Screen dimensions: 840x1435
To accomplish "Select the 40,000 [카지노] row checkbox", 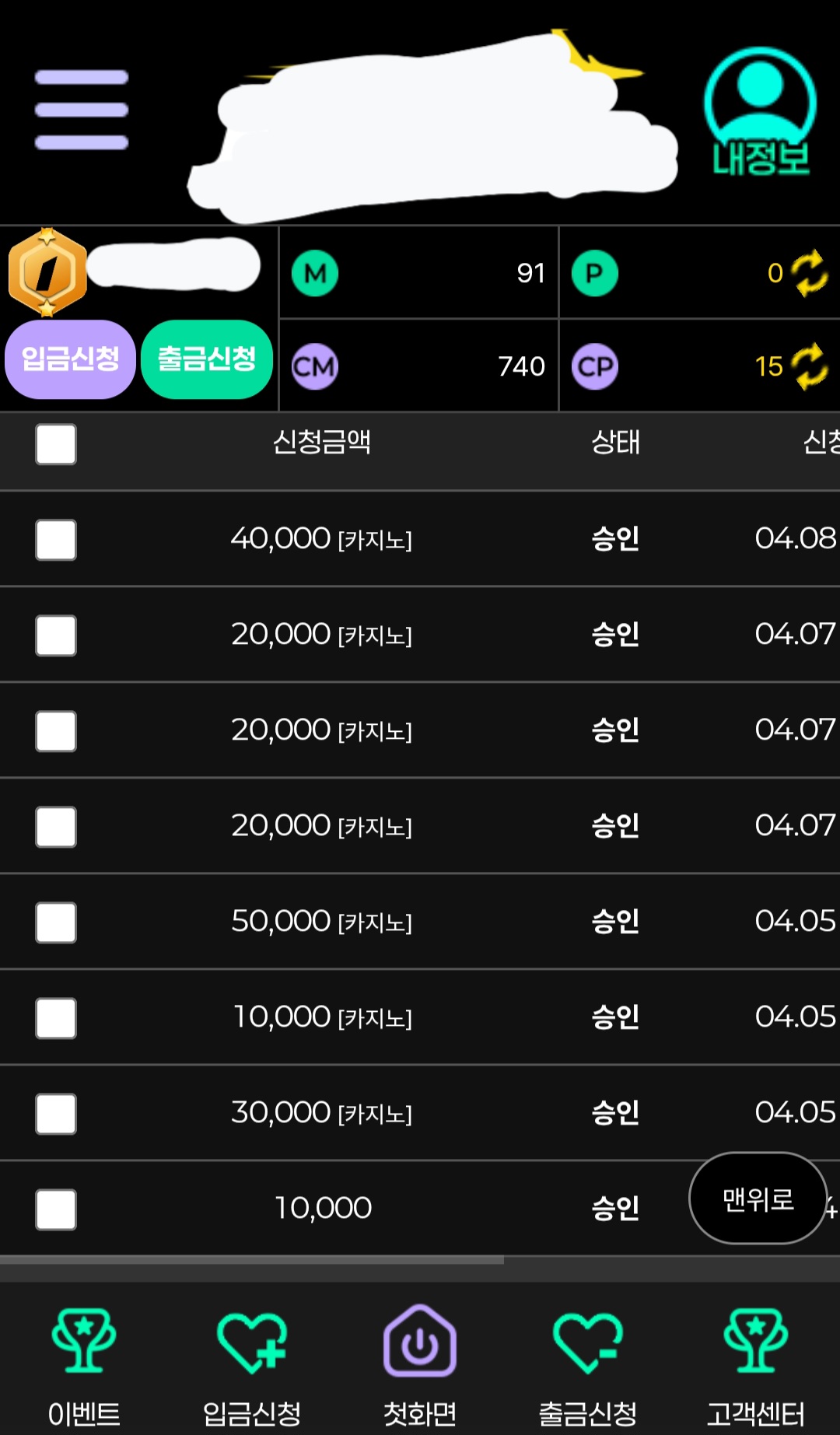I will click(x=56, y=540).
